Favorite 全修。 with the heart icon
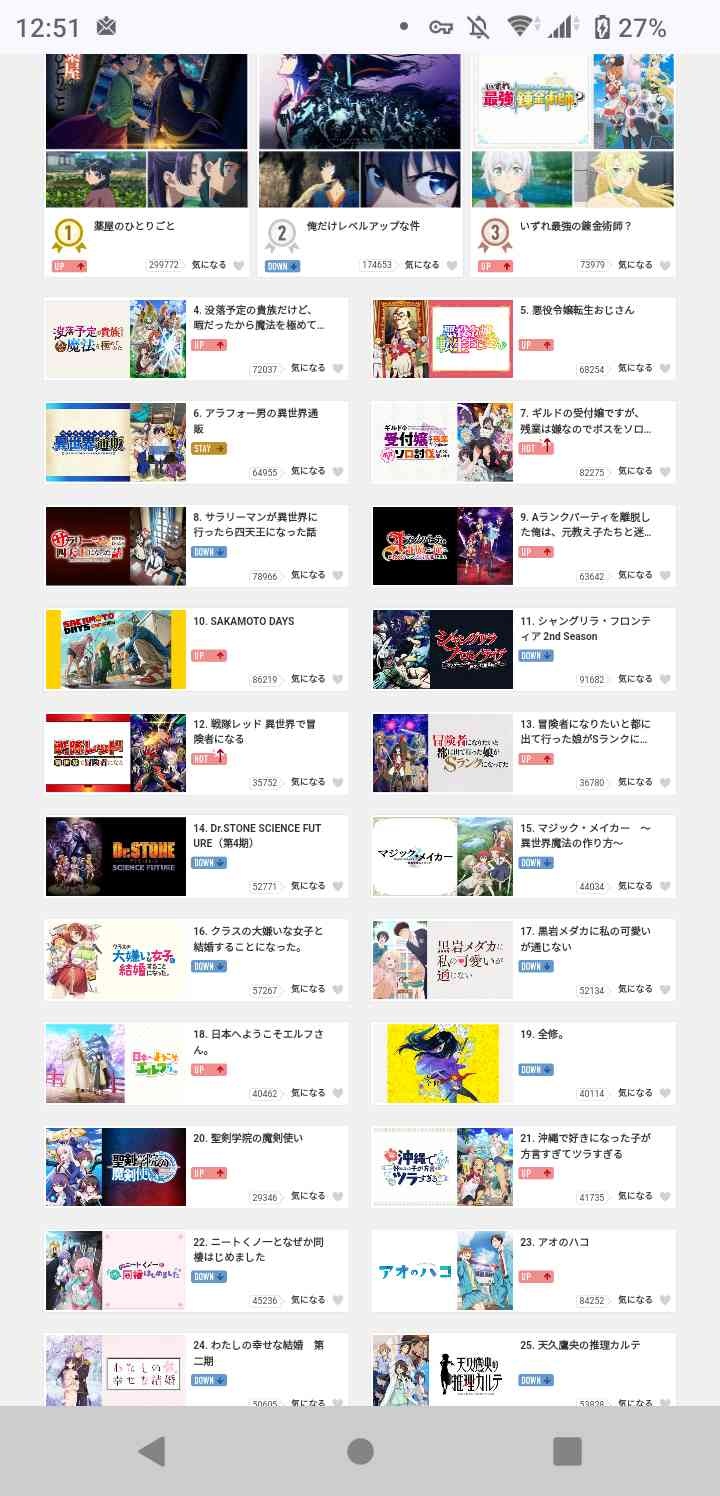 664,1093
